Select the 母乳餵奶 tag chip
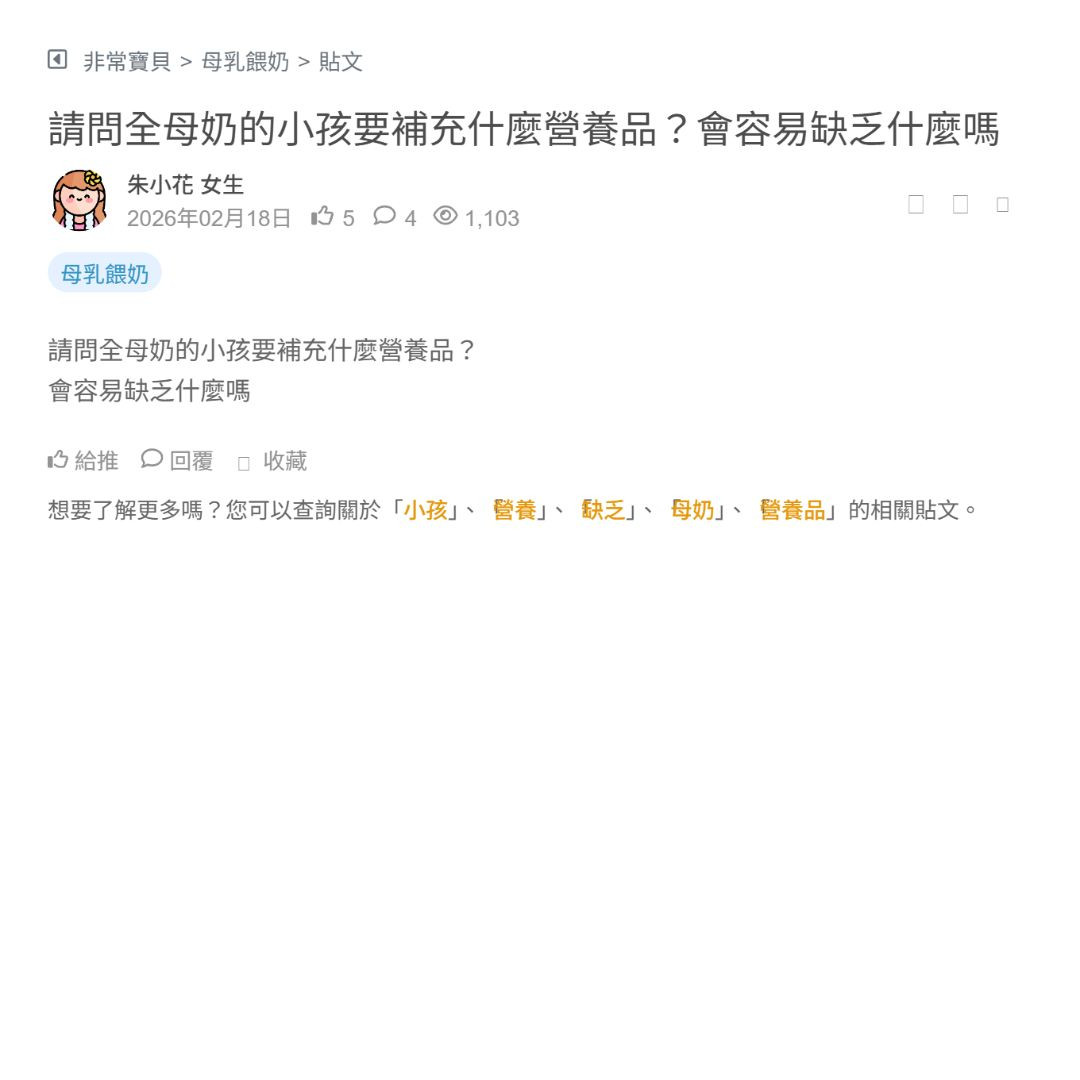This screenshot has width=1080, height=1080. pos(105,273)
